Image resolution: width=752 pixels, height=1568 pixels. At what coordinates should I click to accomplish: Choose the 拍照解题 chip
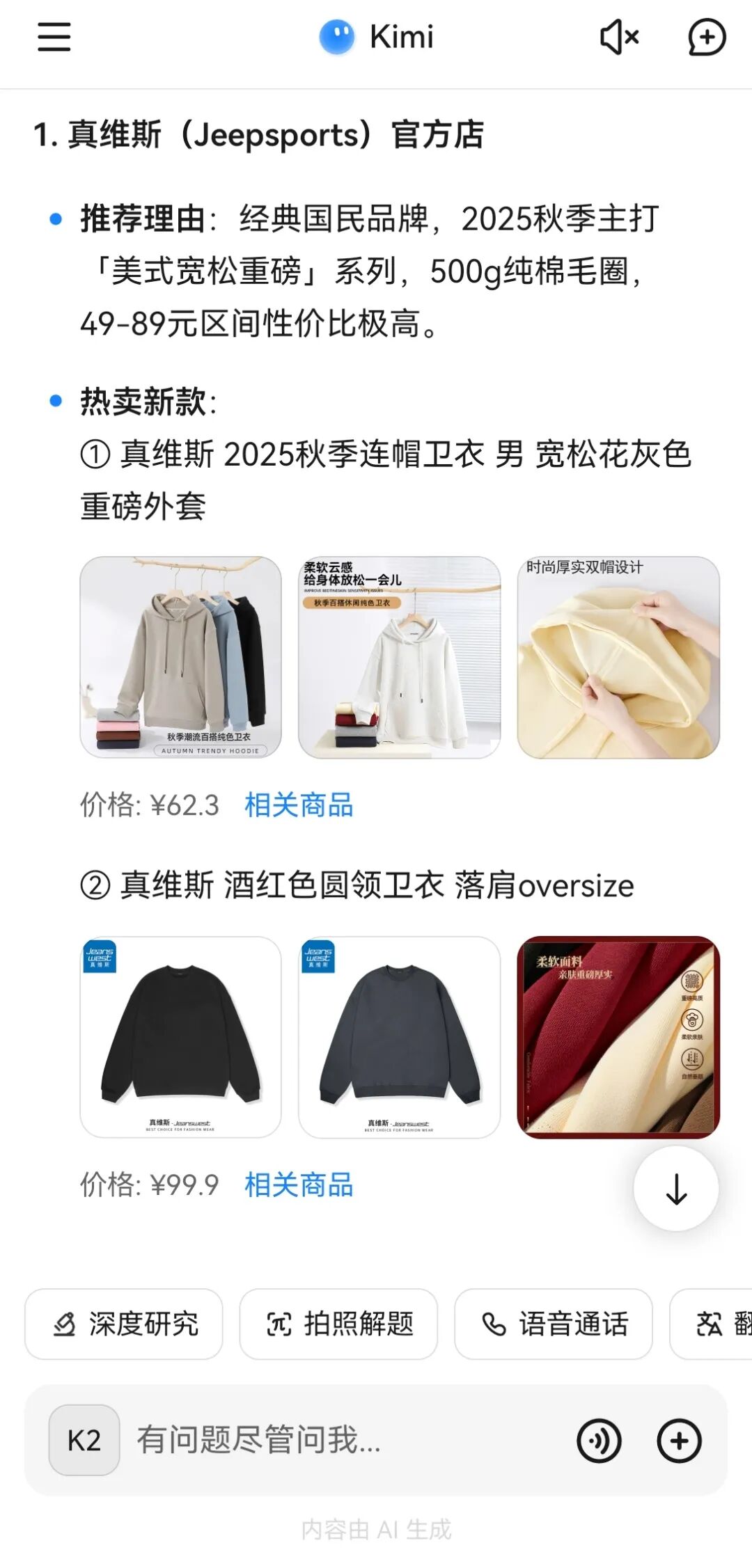(x=338, y=1324)
